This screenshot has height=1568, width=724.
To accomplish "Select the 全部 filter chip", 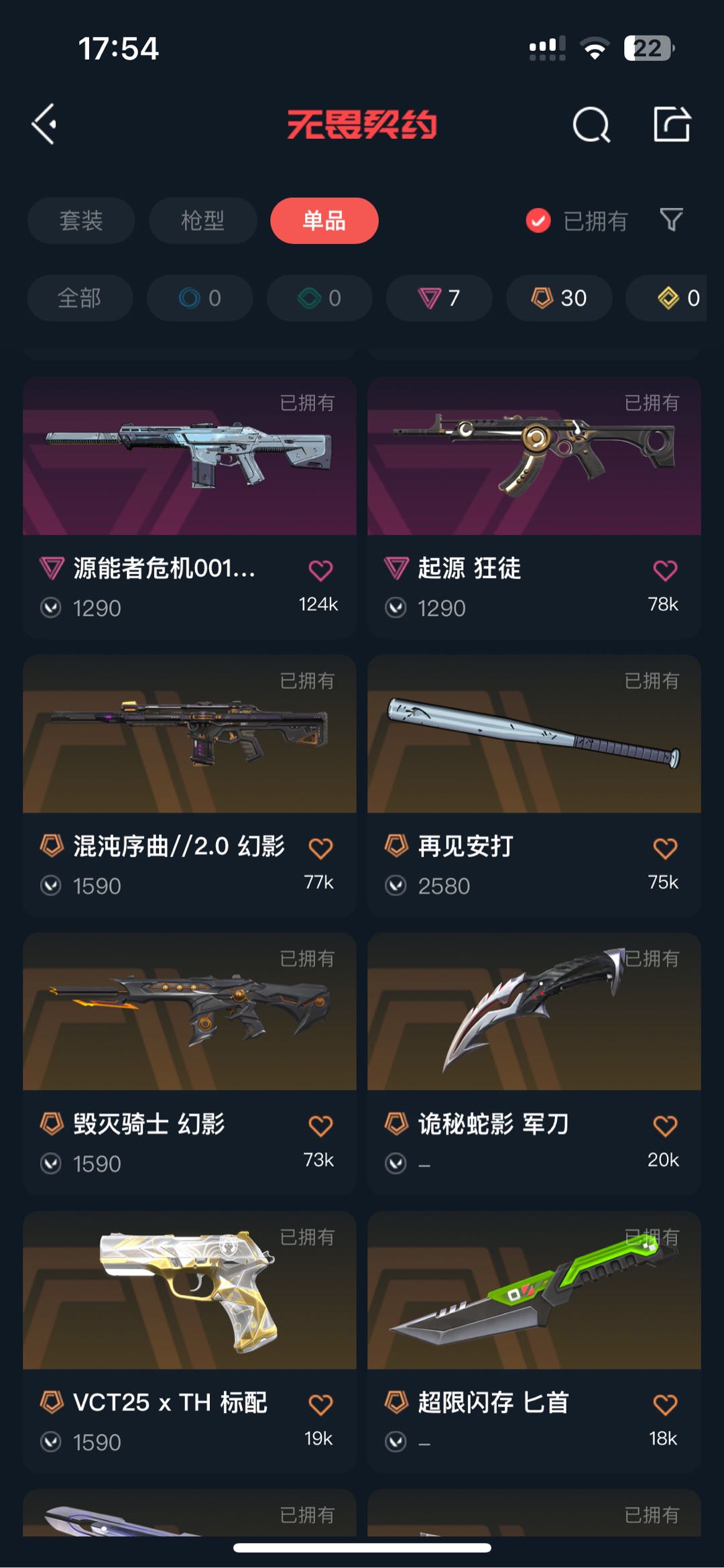I will [x=80, y=298].
